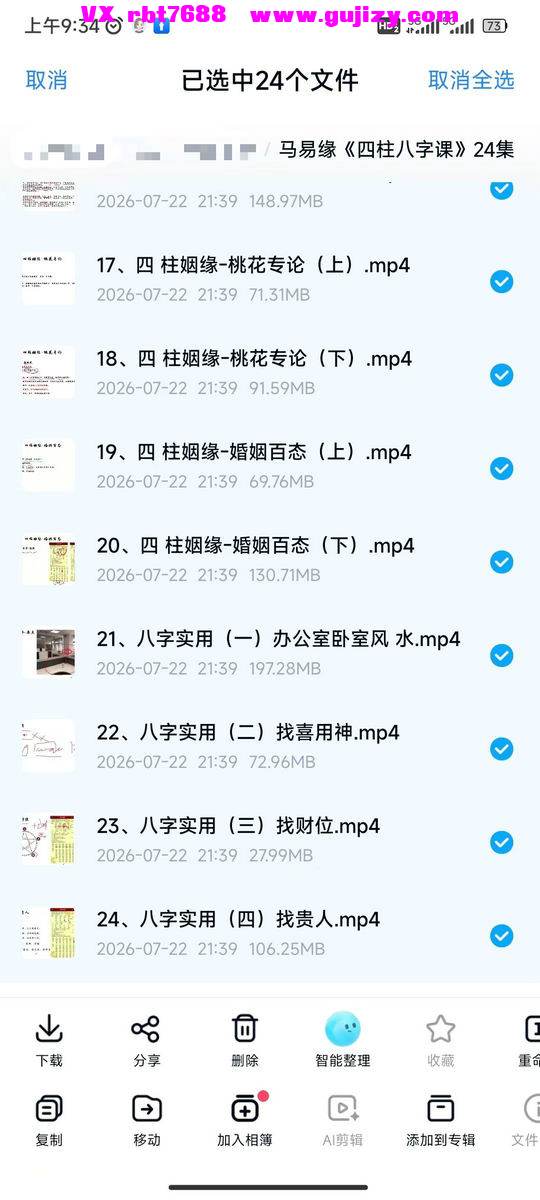Viewport: 540px width, 1200px height.
Task: Open 智能整理 smart organize
Action: (343, 1040)
